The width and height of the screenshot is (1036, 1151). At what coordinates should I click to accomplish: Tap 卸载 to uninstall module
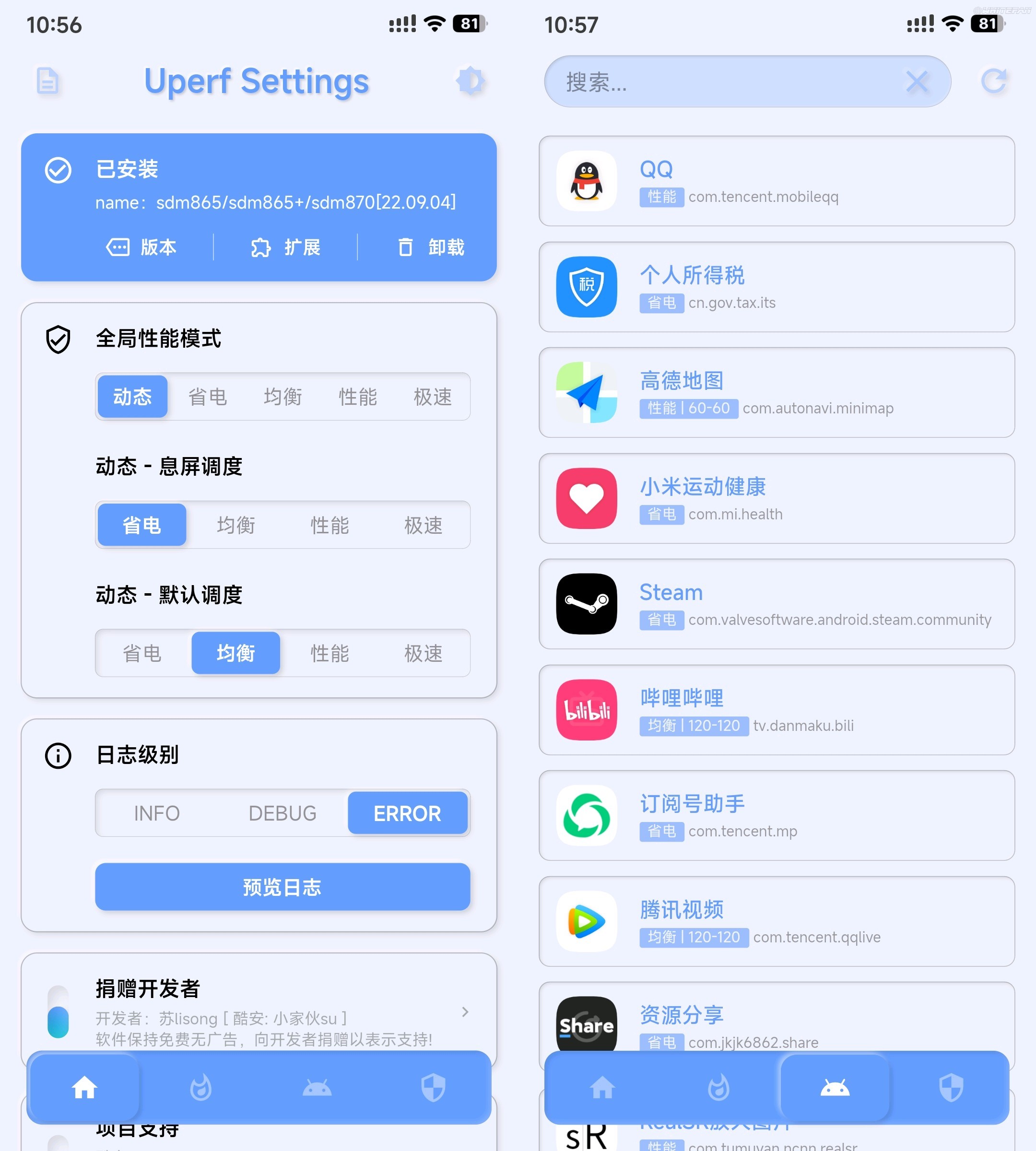click(x=430, y=247)
